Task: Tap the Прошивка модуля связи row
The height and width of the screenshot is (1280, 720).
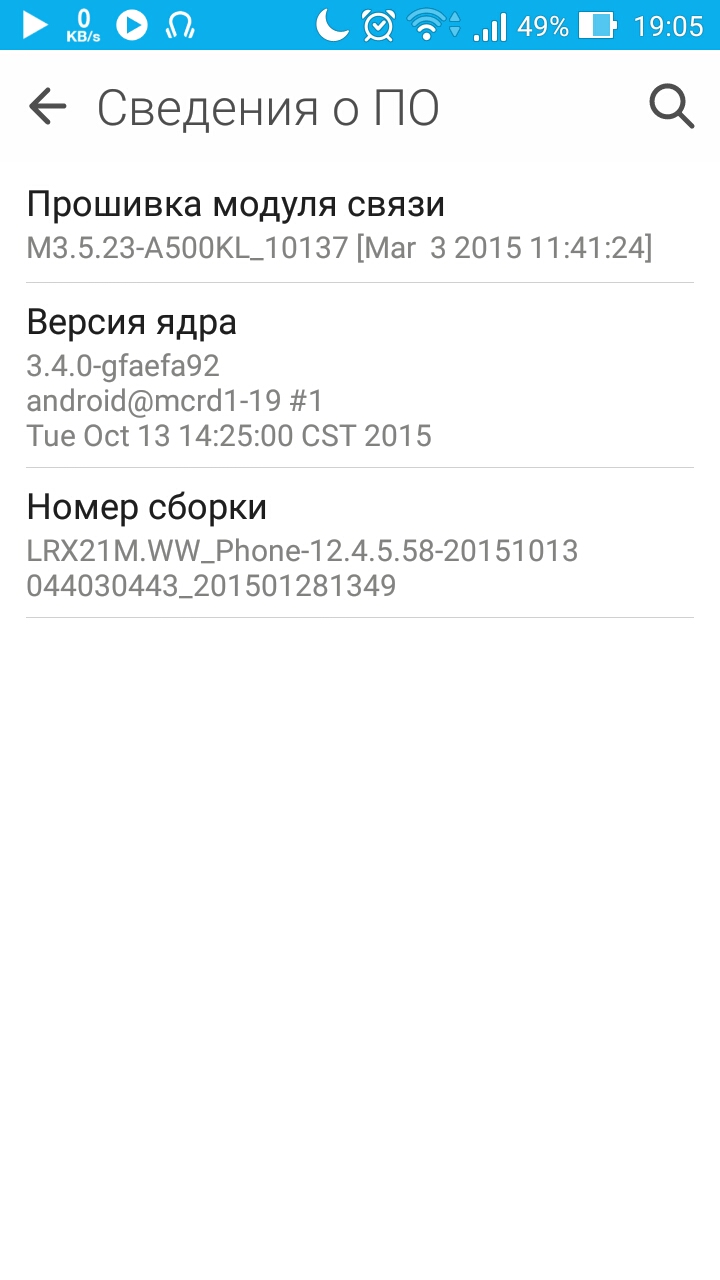Action: pyautogui.click(x=360, y=225)
